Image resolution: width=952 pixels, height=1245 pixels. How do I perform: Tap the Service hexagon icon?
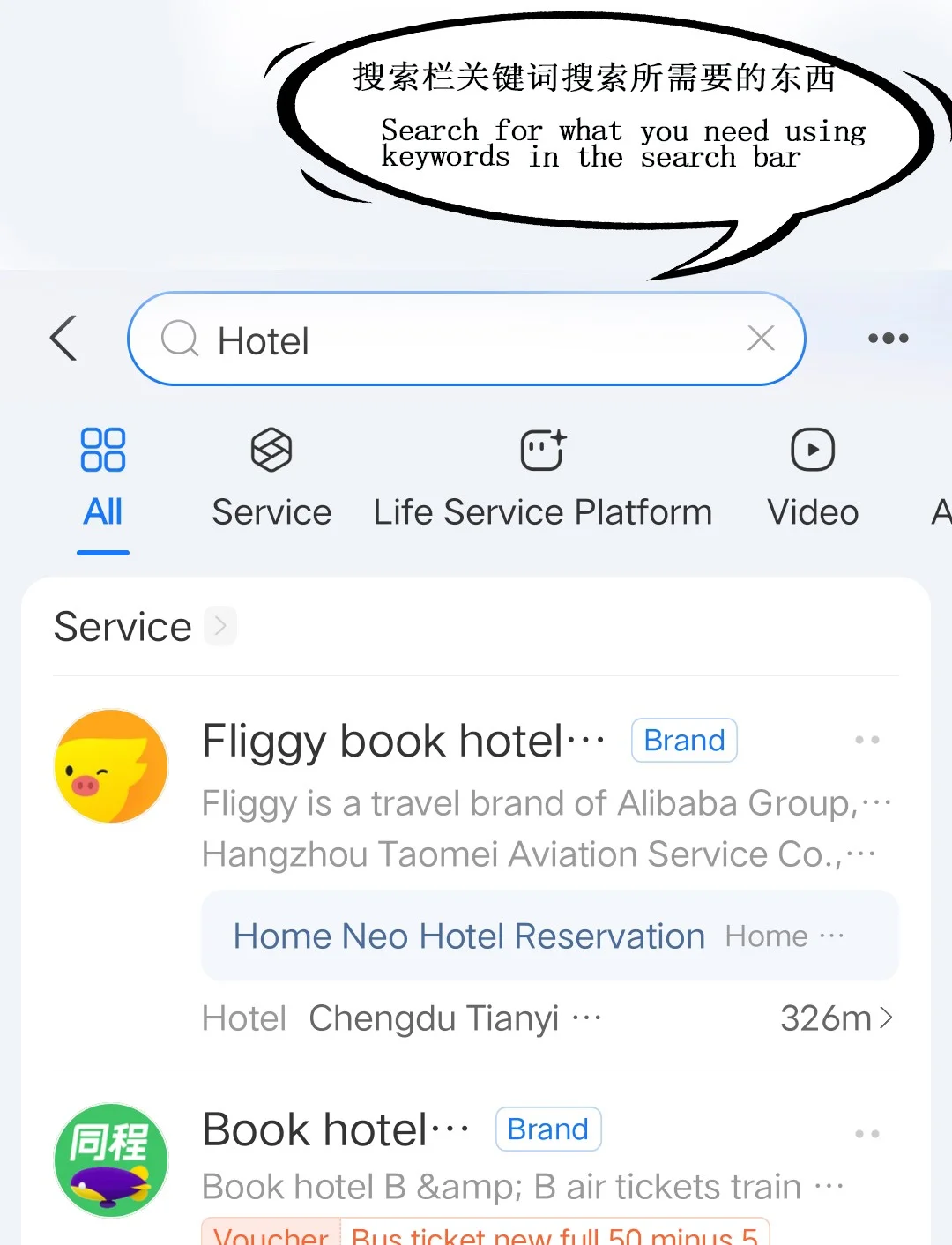[x=271, y=449]
